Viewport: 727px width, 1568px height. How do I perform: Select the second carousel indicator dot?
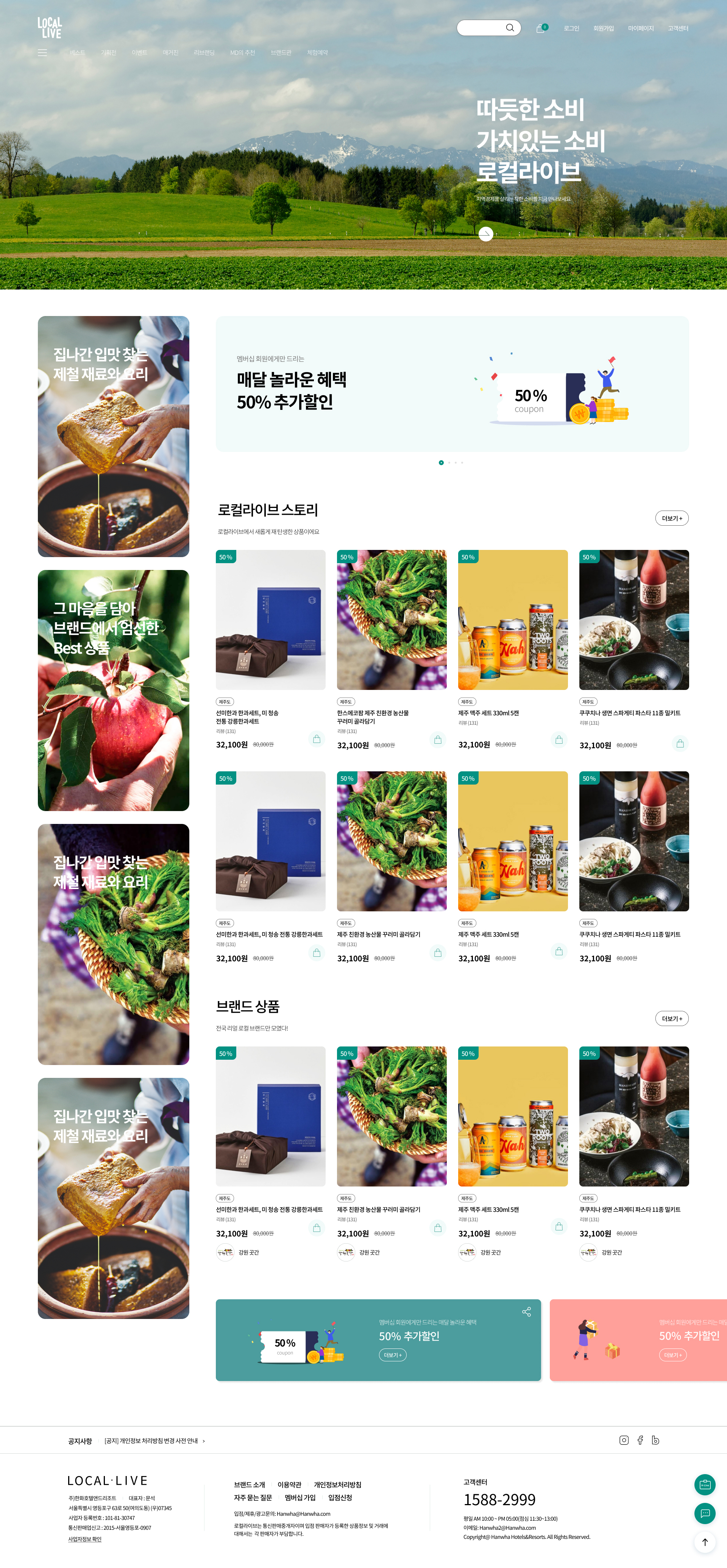(x=449, y=463)
